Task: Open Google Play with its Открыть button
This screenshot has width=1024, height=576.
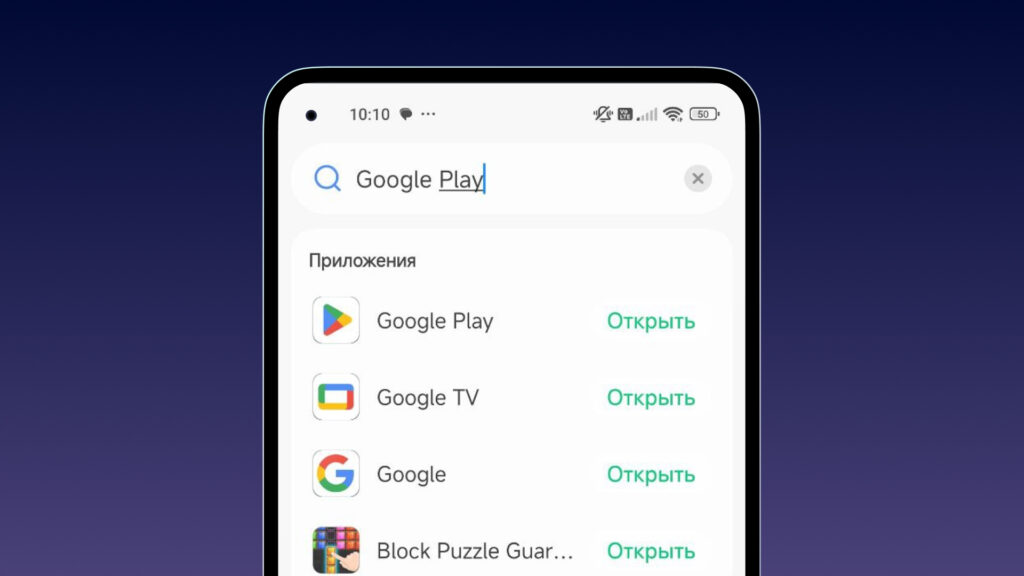Action: pos(650,321)
